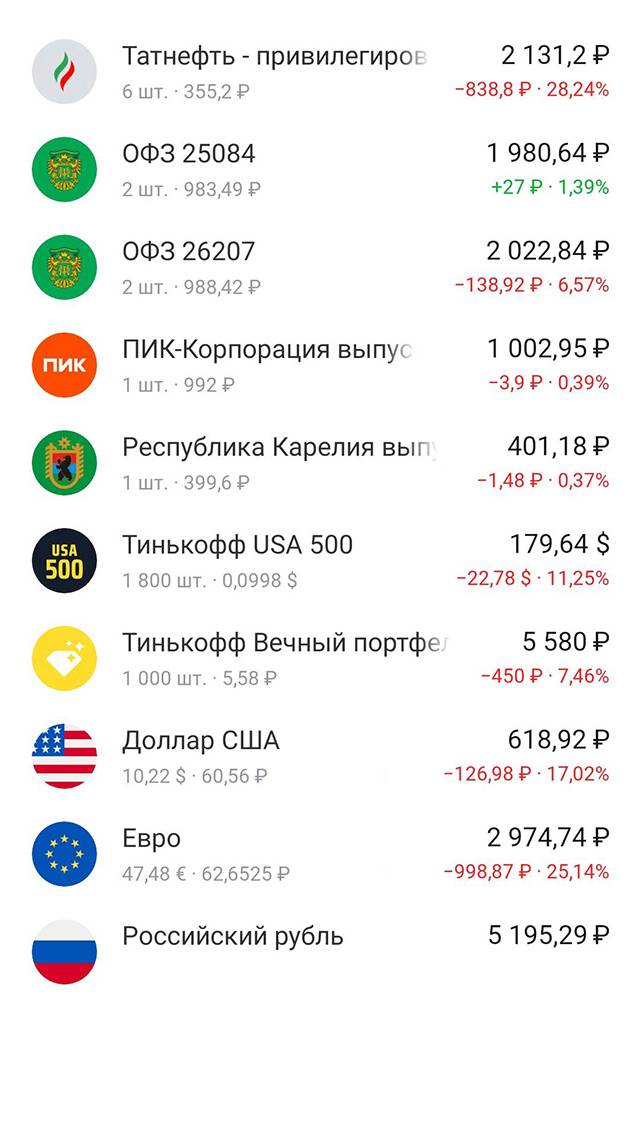Open the ОФЗ 25084 bond row
The width and height of the screenshot is (640, 1132).
point(320,170)
